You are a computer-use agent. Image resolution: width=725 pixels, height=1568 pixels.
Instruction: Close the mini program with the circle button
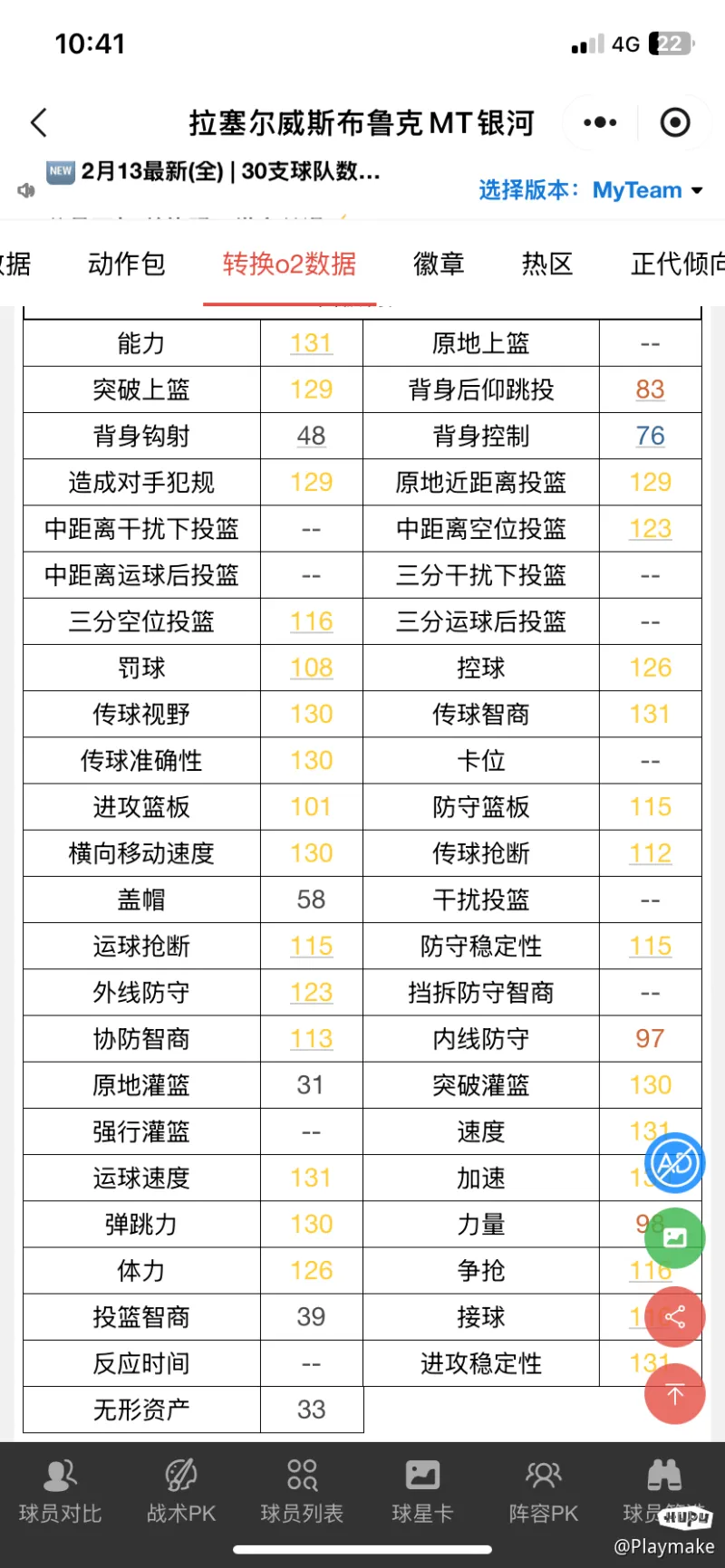pos(675,122)
